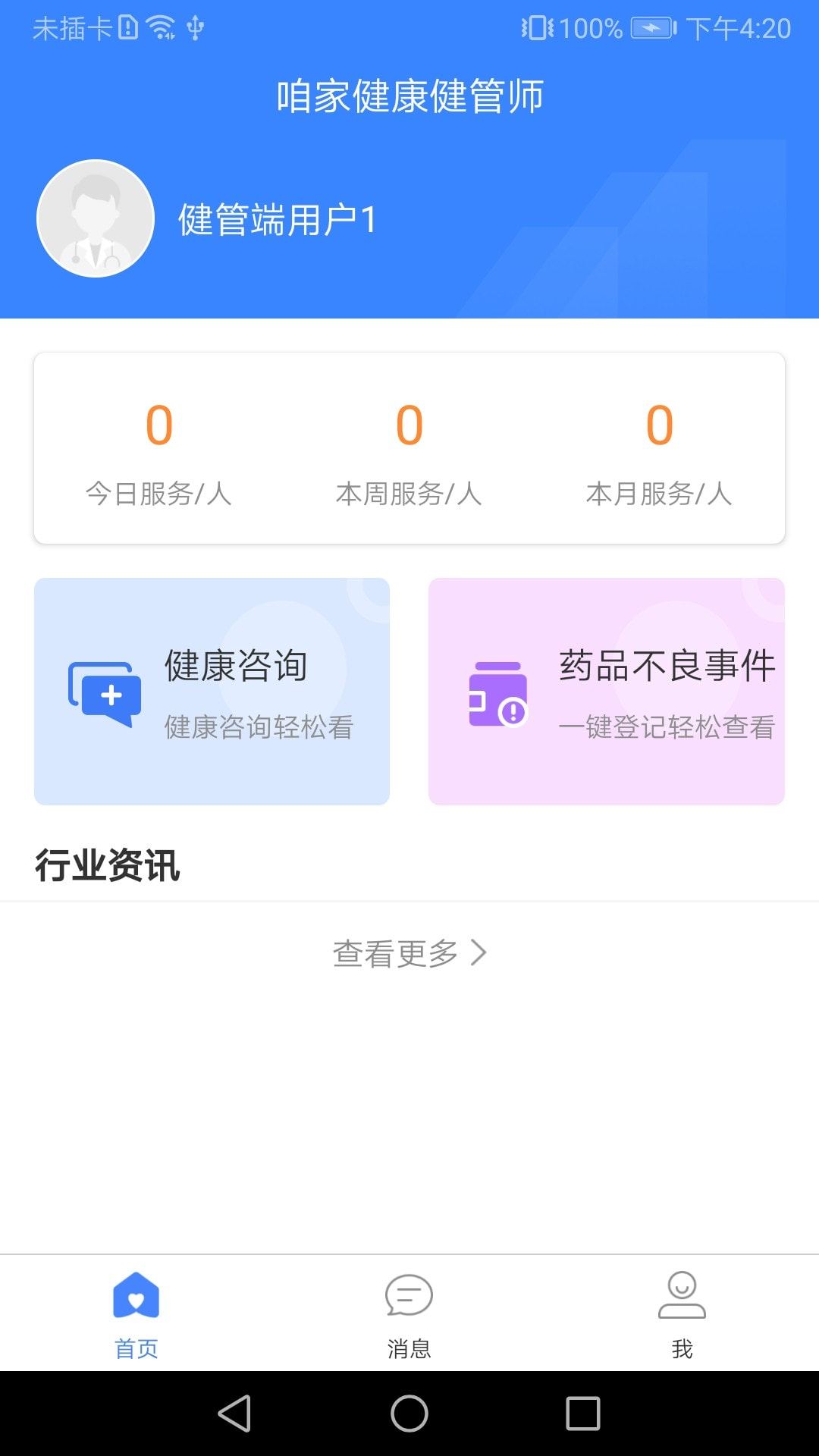Tap 查看更多 to view more news
Image resolution: width=819 pixels, height=1456 pixels.
(409, 952)
